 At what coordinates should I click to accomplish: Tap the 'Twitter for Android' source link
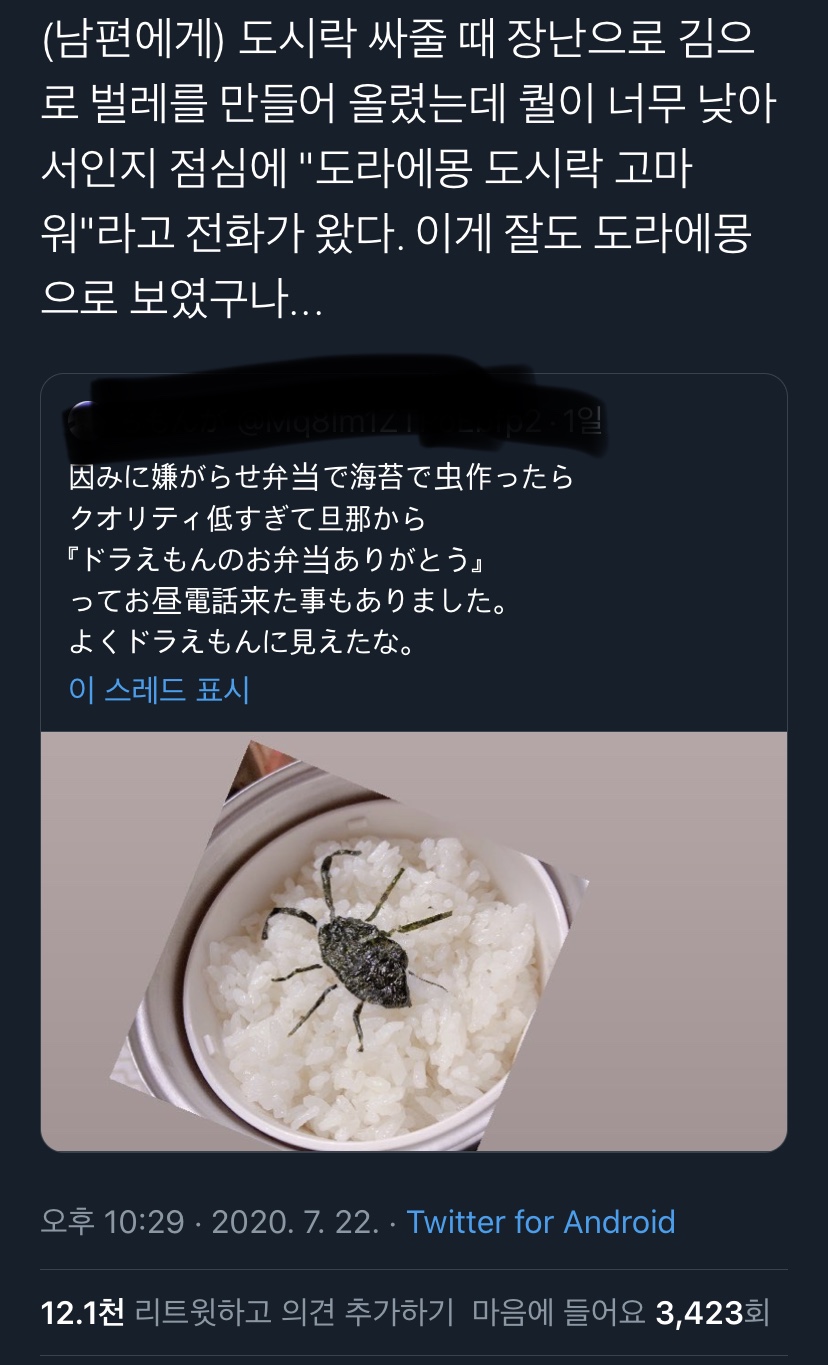540,1222
